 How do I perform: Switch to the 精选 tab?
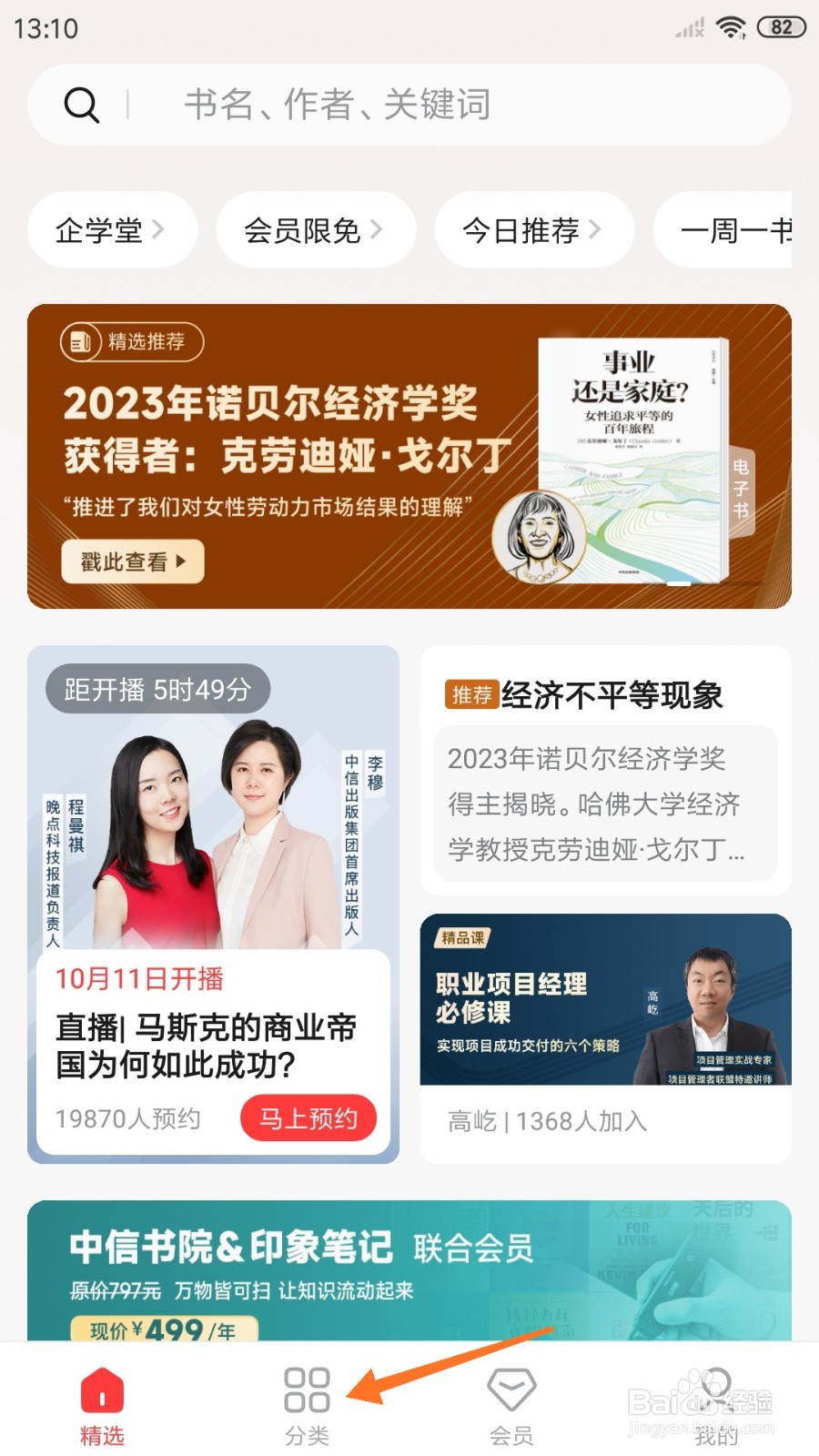pos(102,1406)
